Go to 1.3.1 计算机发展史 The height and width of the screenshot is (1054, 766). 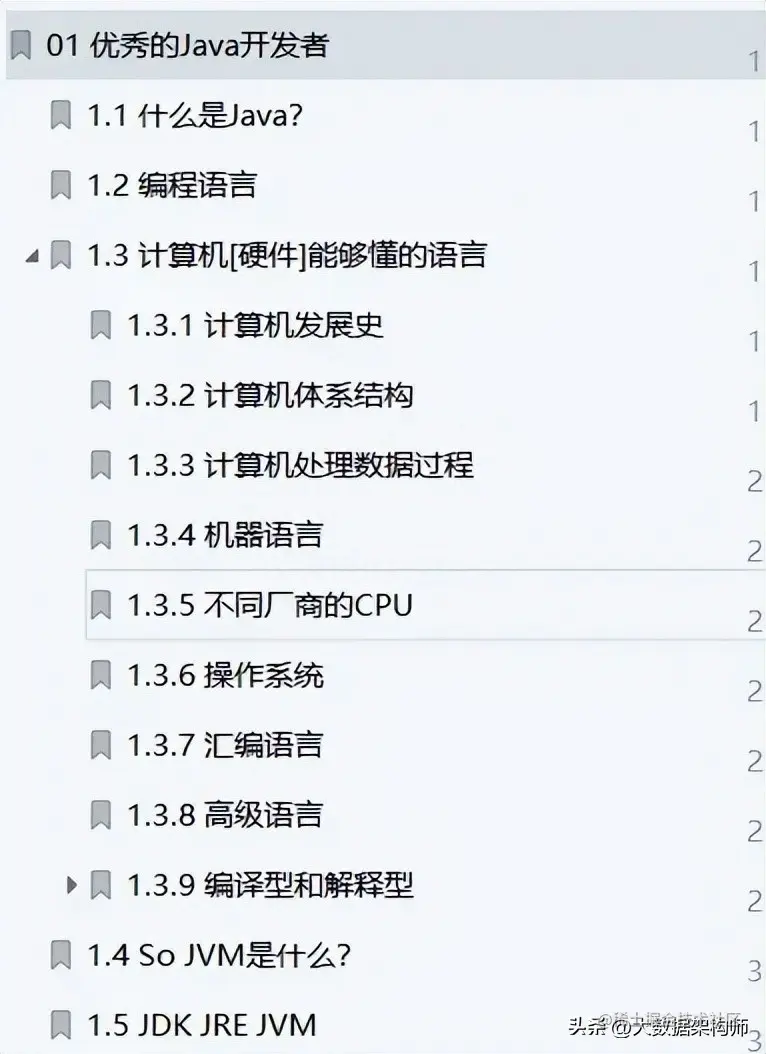click(255, 325)
